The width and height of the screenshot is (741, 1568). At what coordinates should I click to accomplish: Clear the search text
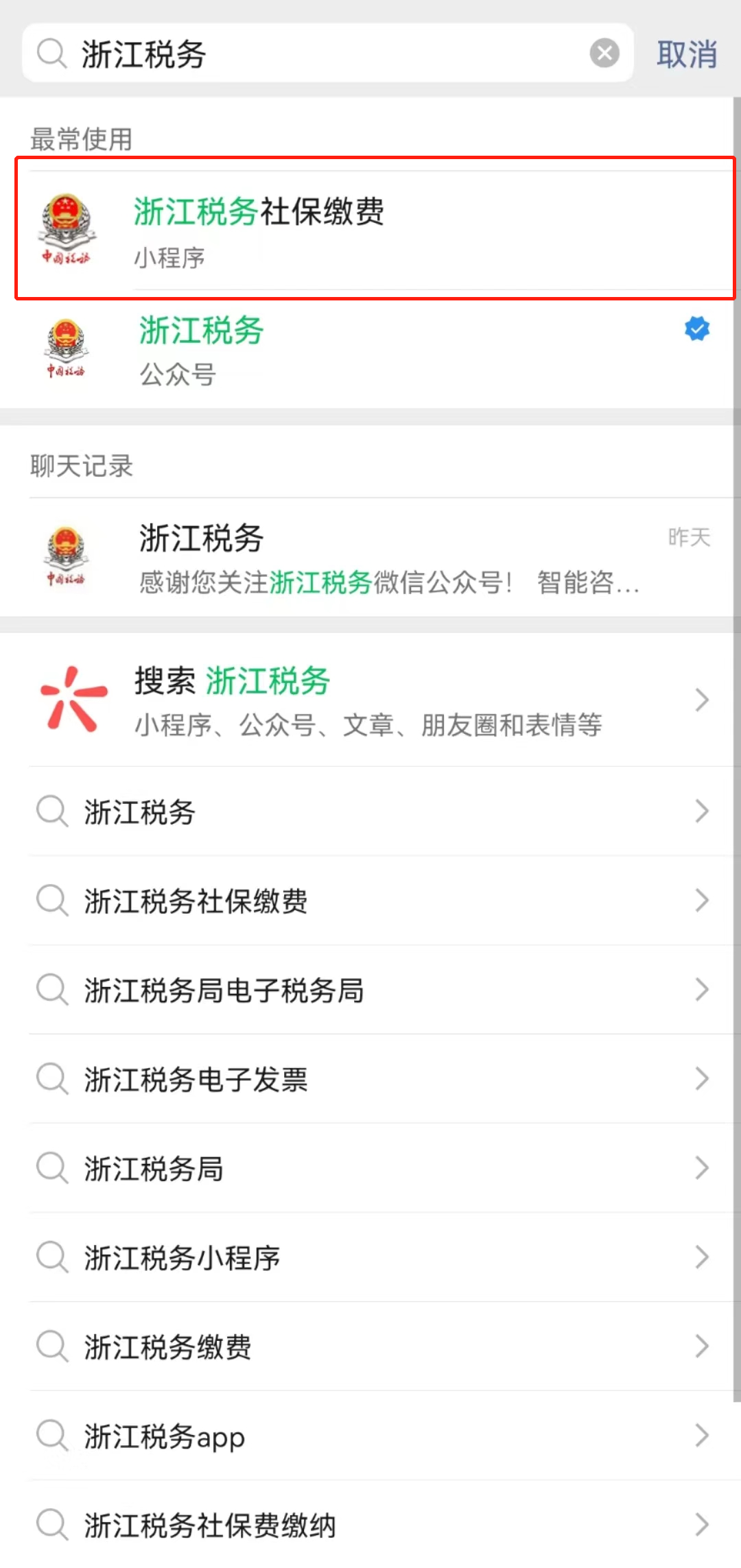point(604,54)
